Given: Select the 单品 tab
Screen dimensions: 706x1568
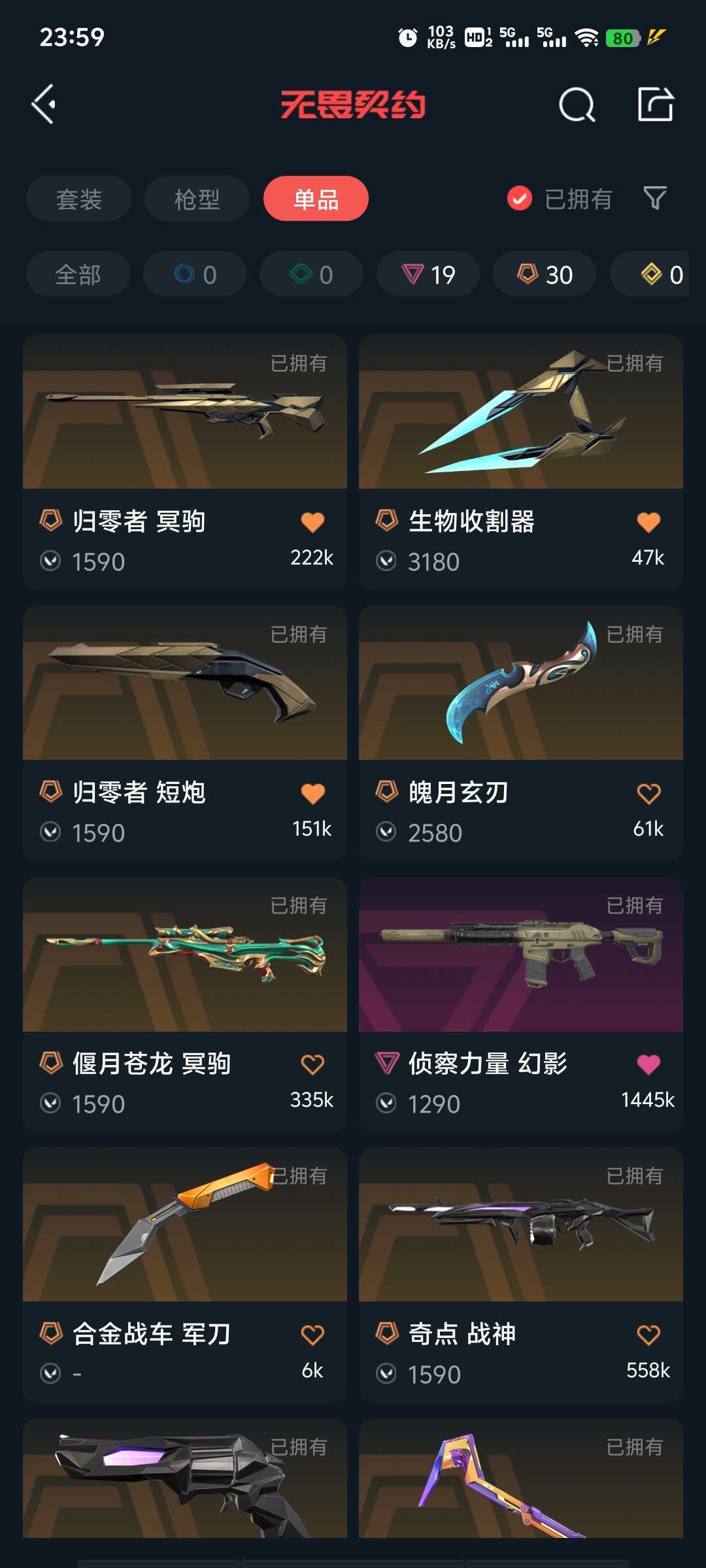Looking at the screenshot, I should [316, 199].
